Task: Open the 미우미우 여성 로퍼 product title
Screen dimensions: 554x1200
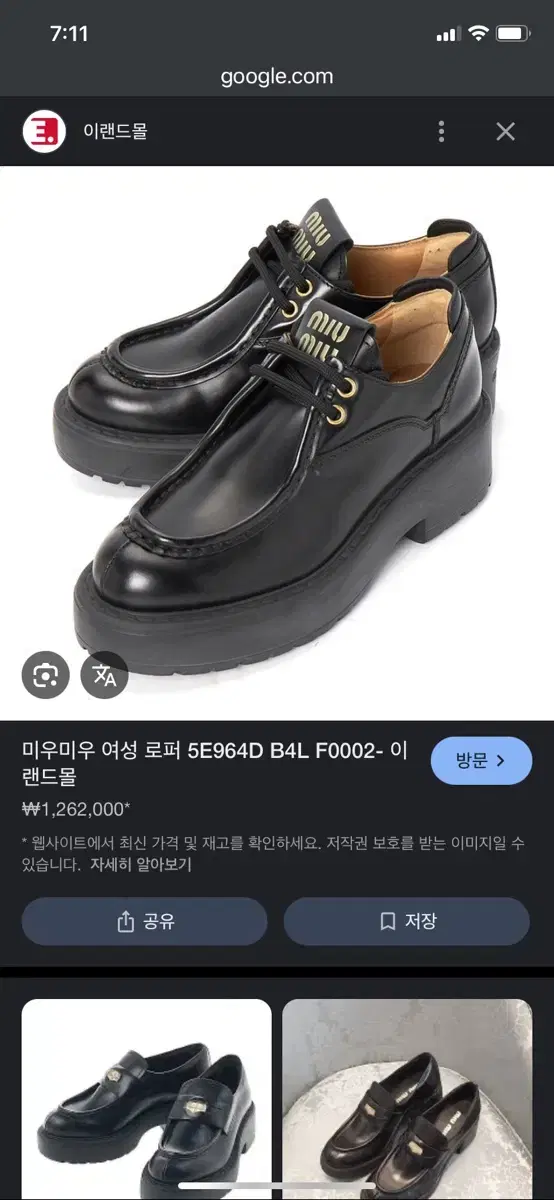Action: (x=214, y=764)
